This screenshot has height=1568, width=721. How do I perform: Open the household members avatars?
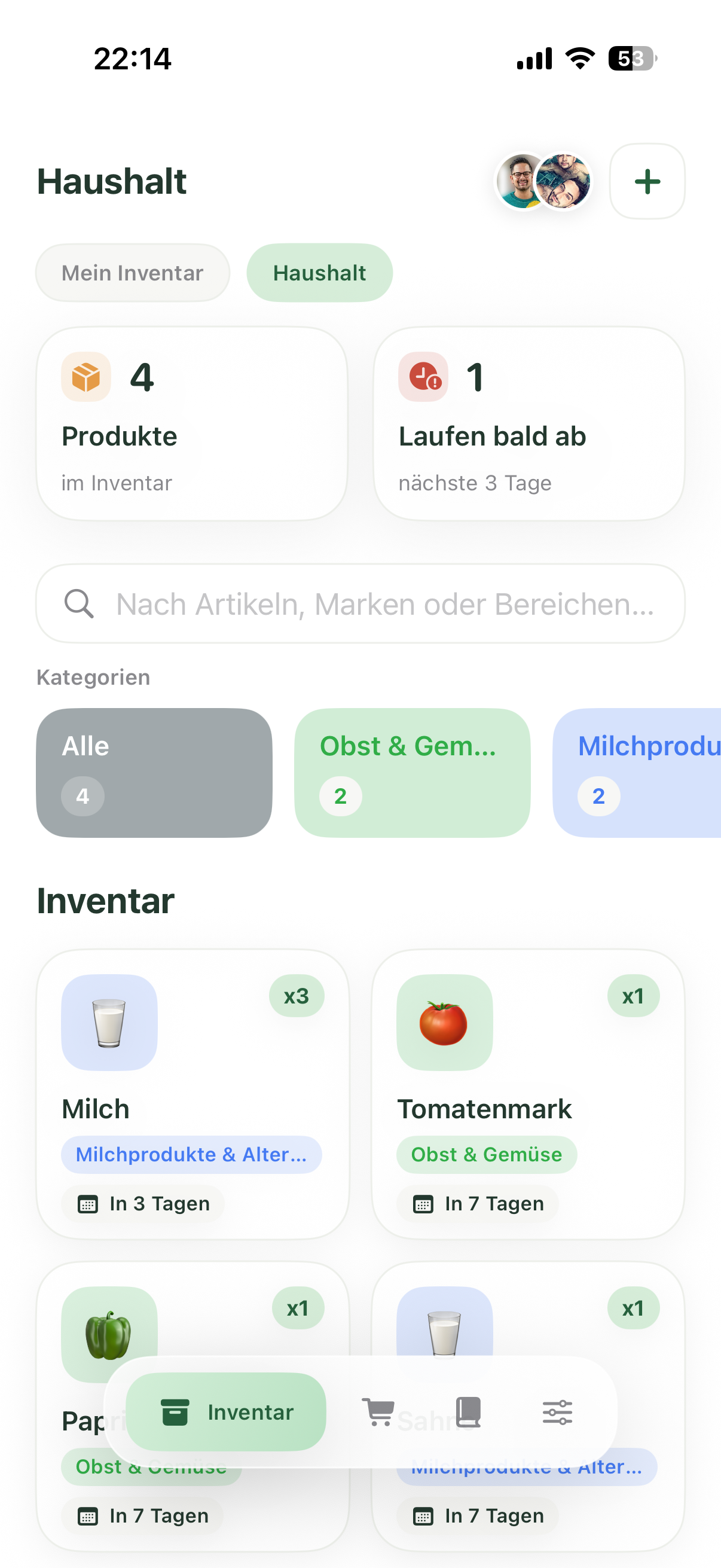tap(543, 181)
